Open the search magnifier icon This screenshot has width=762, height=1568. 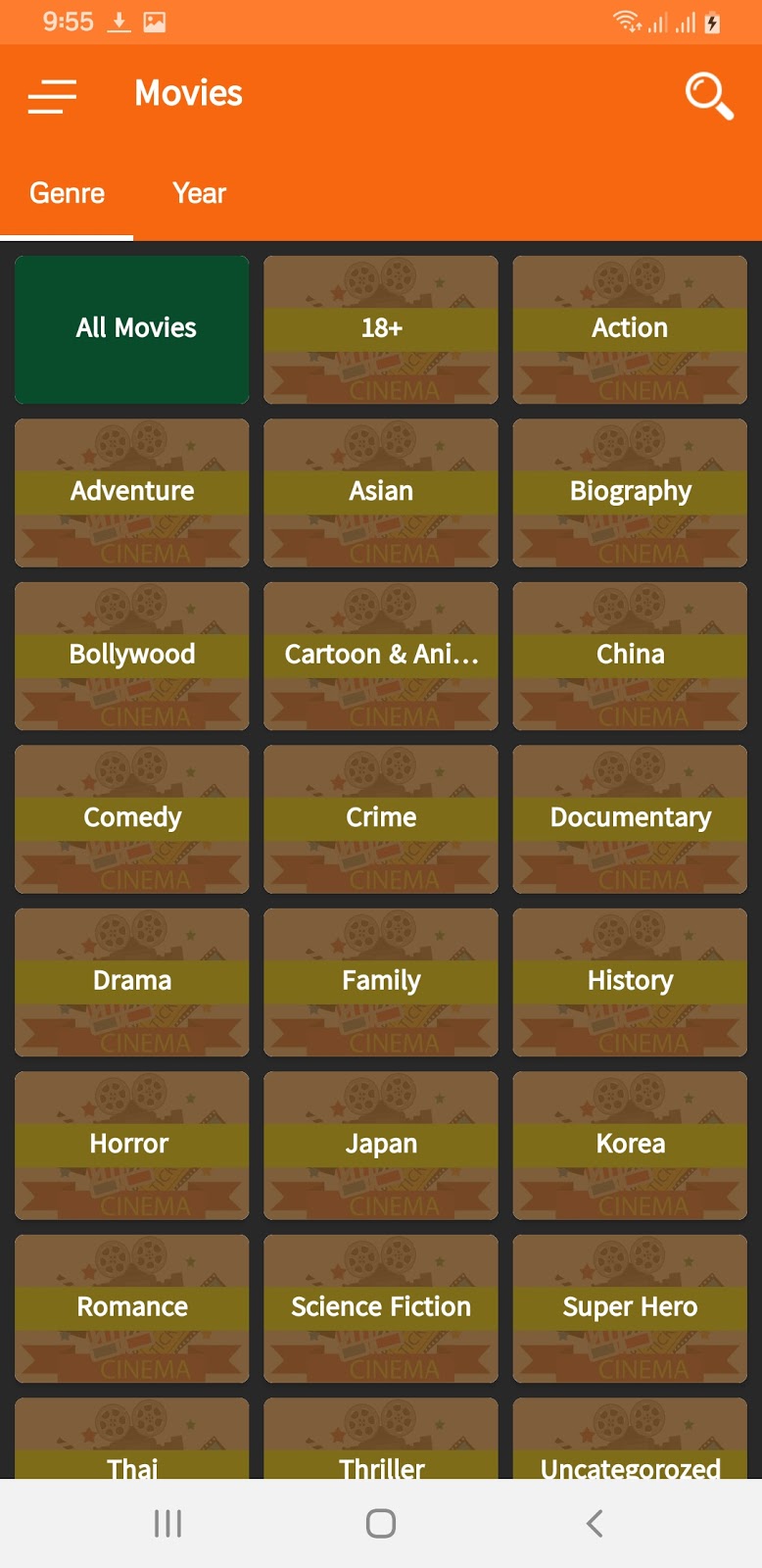[x=709, y=95]
